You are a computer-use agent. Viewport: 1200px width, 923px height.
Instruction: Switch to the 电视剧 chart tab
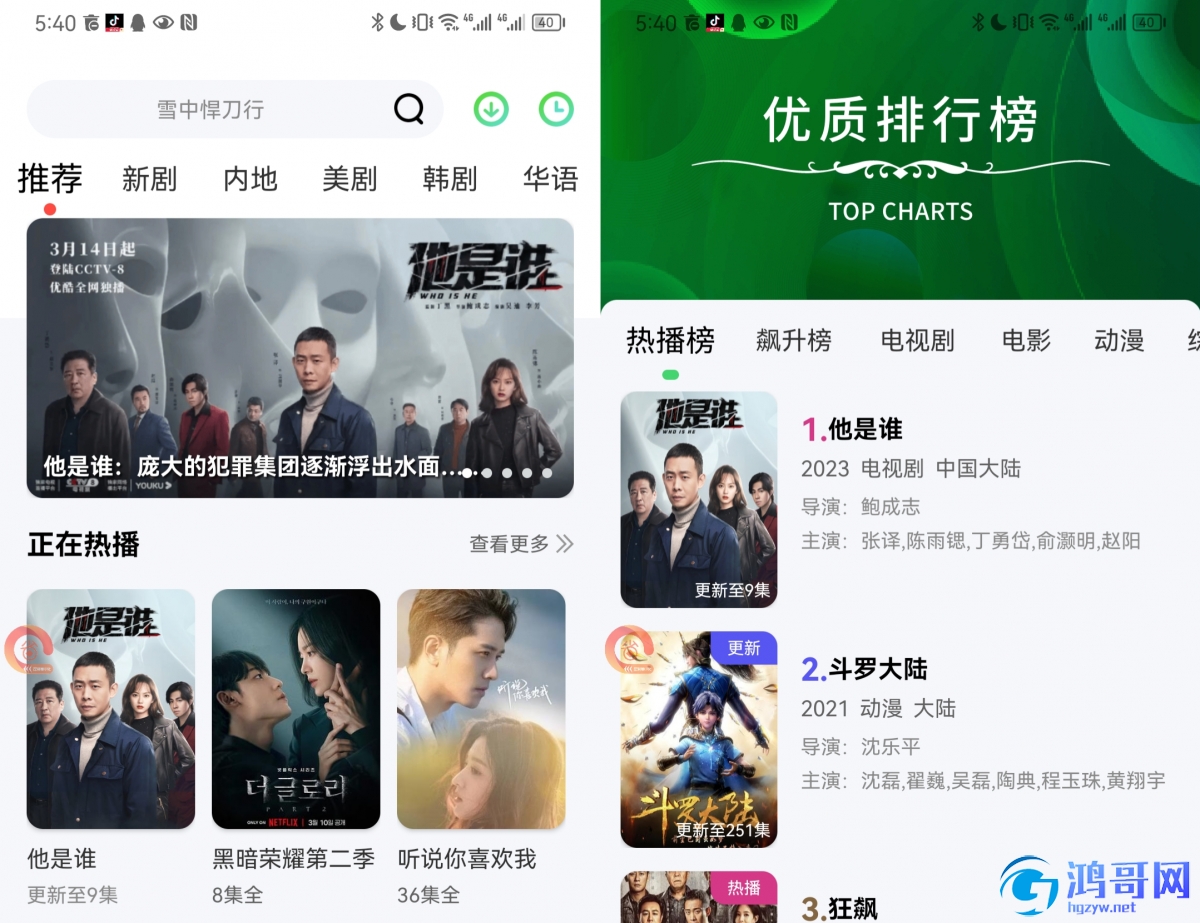coord(917,340)
